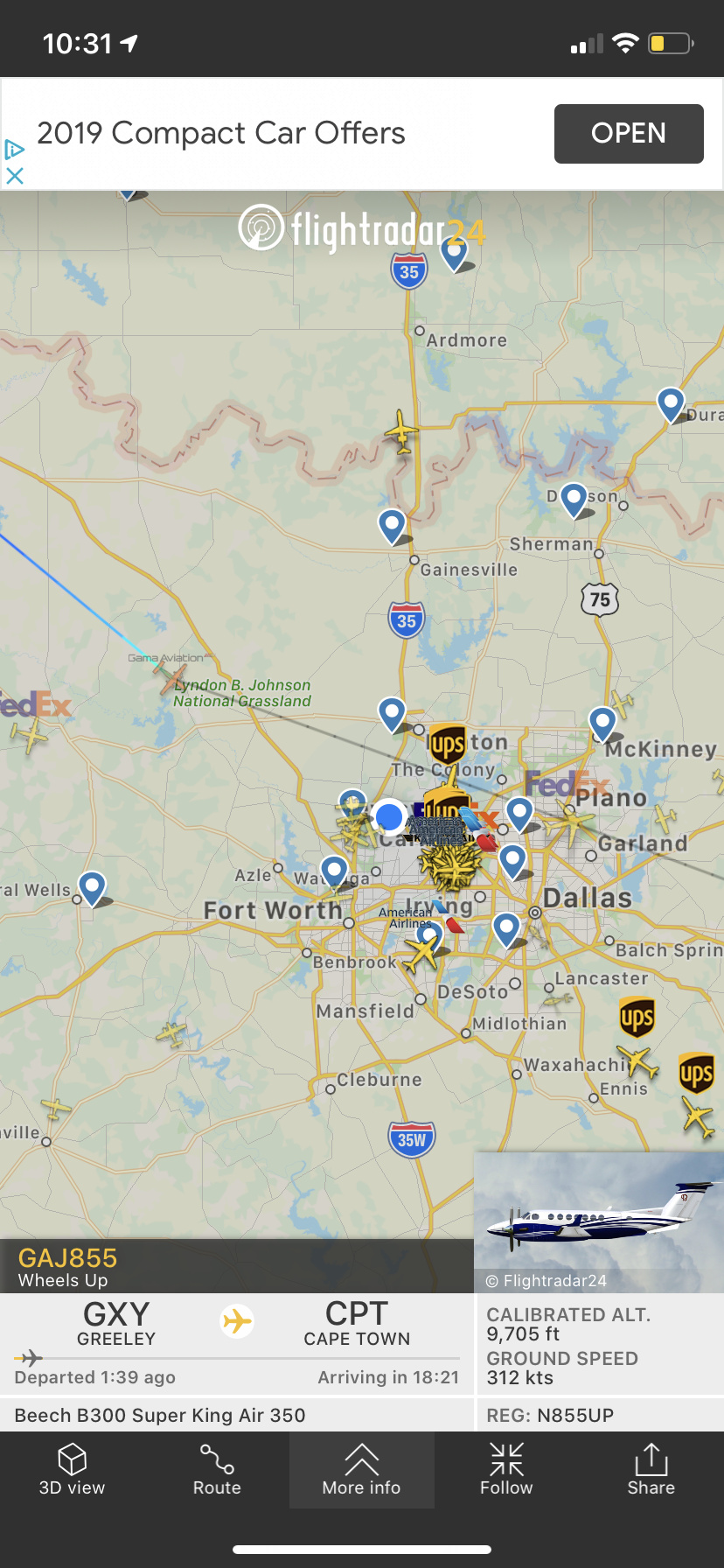Select the airport pin near Denison
This screenshot has height=1568, width=724.
[574, 499]
